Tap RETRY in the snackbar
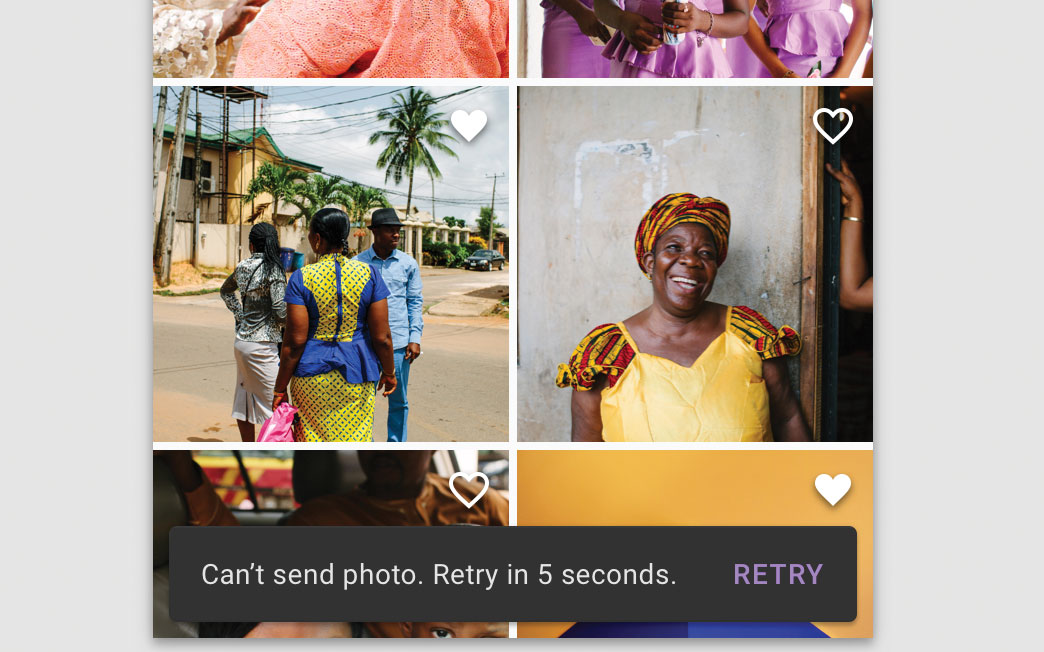The image size is (1044, 652). pyautogui.click(x=778, y=574)
